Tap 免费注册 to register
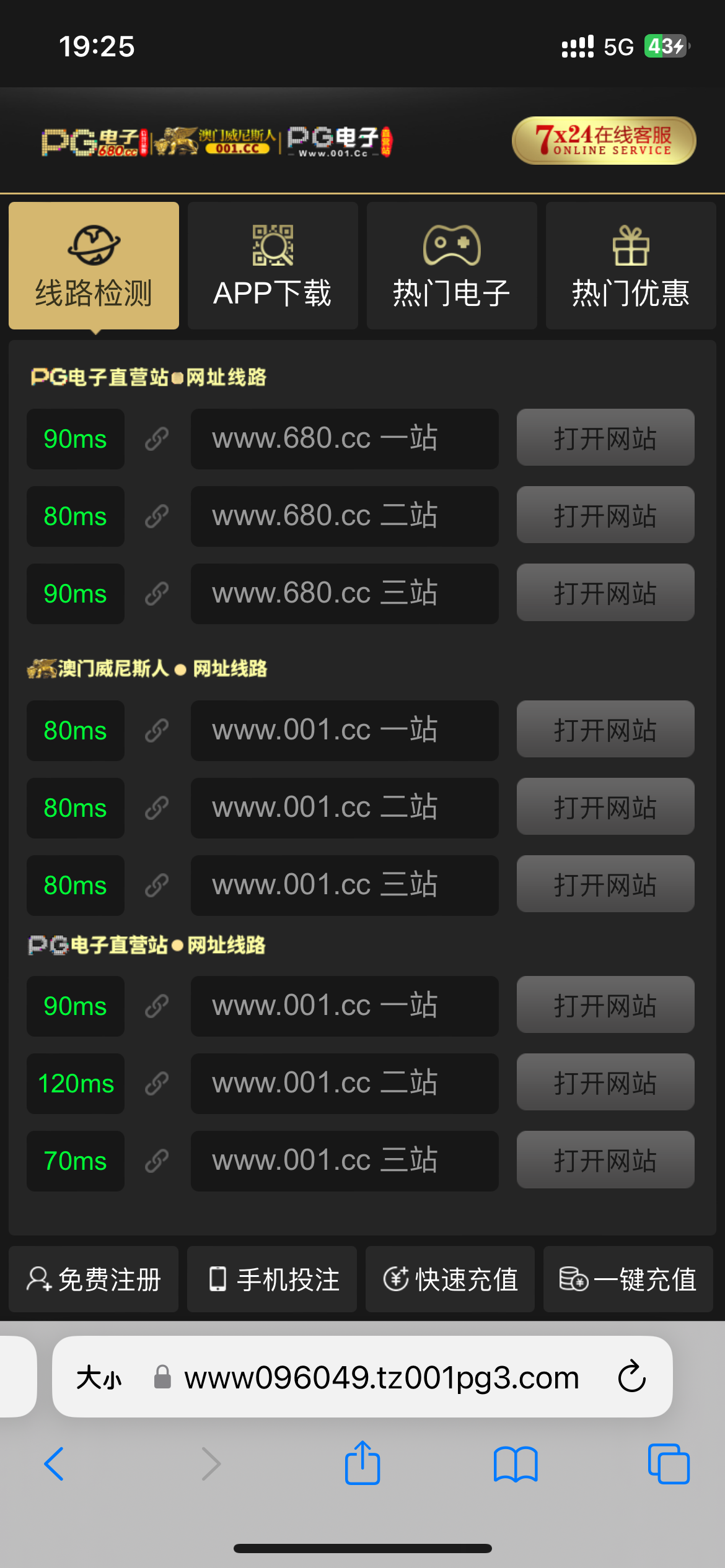 [x=94, y=1279]
